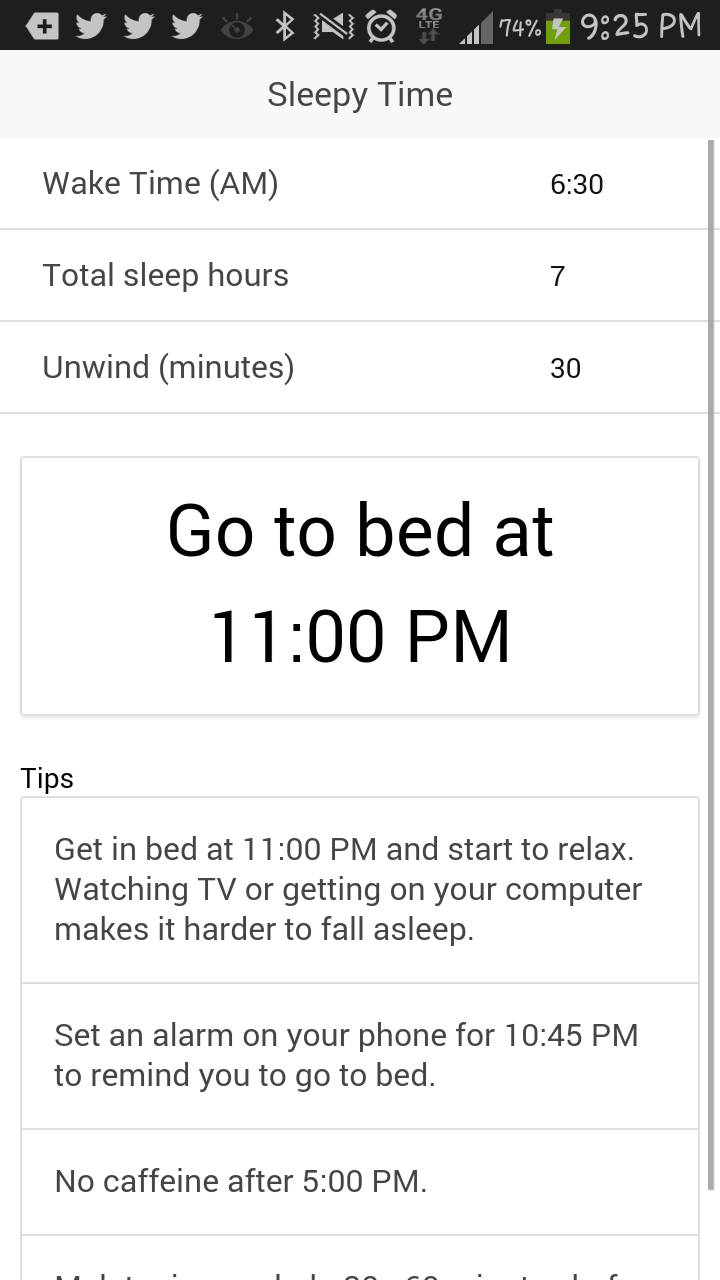Open the Bluetooth status icon

coord(283,26)
